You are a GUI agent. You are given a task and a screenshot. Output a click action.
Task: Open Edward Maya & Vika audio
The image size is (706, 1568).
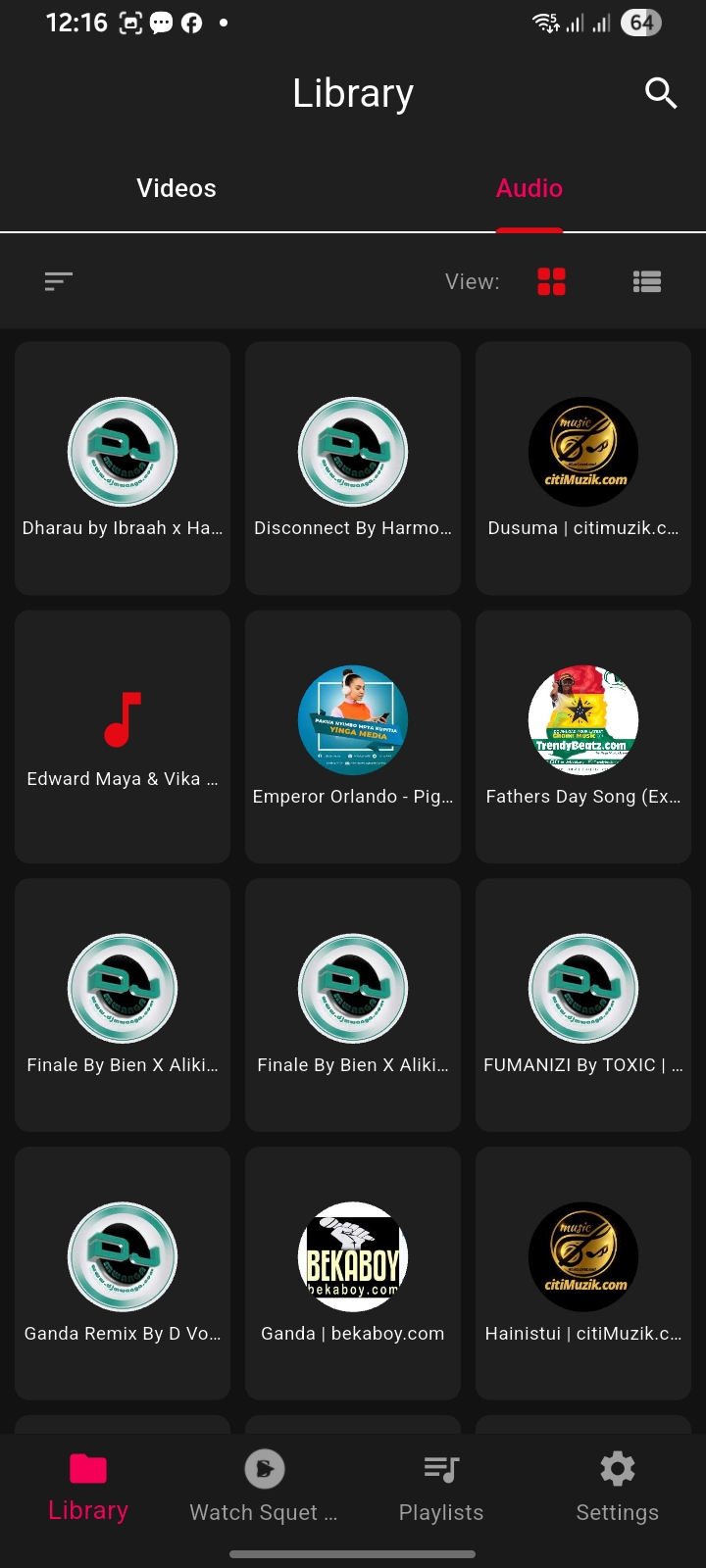123,737
